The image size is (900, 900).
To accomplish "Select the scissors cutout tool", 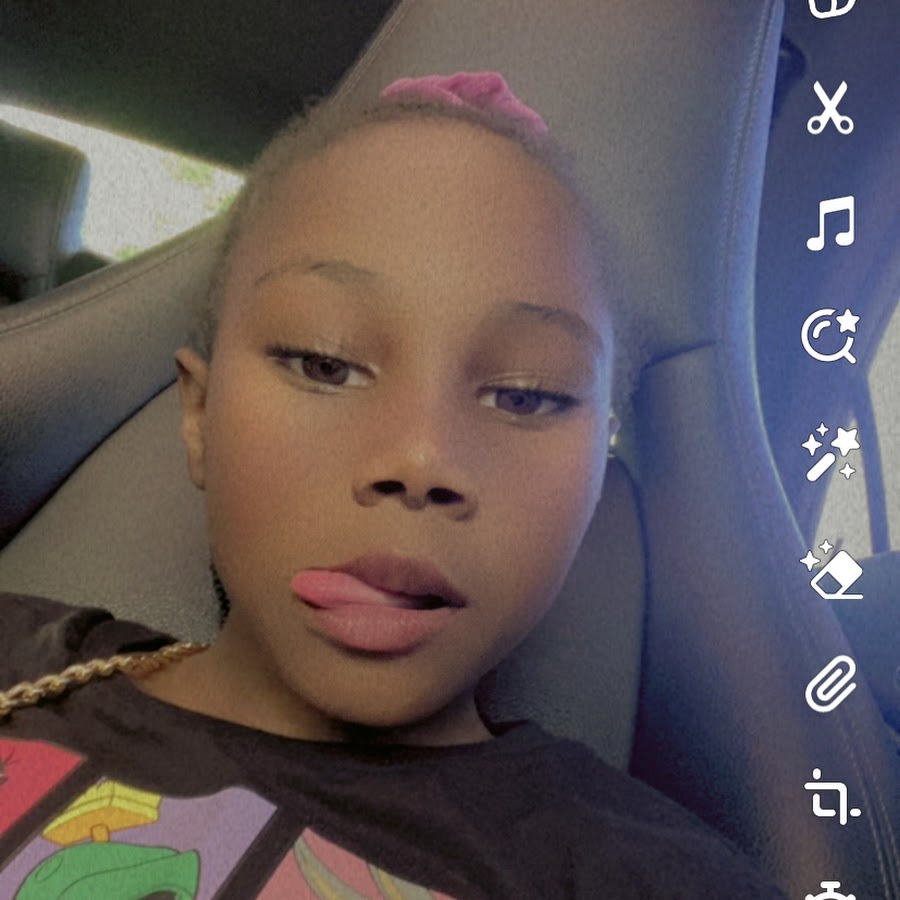I will [830, 108].
